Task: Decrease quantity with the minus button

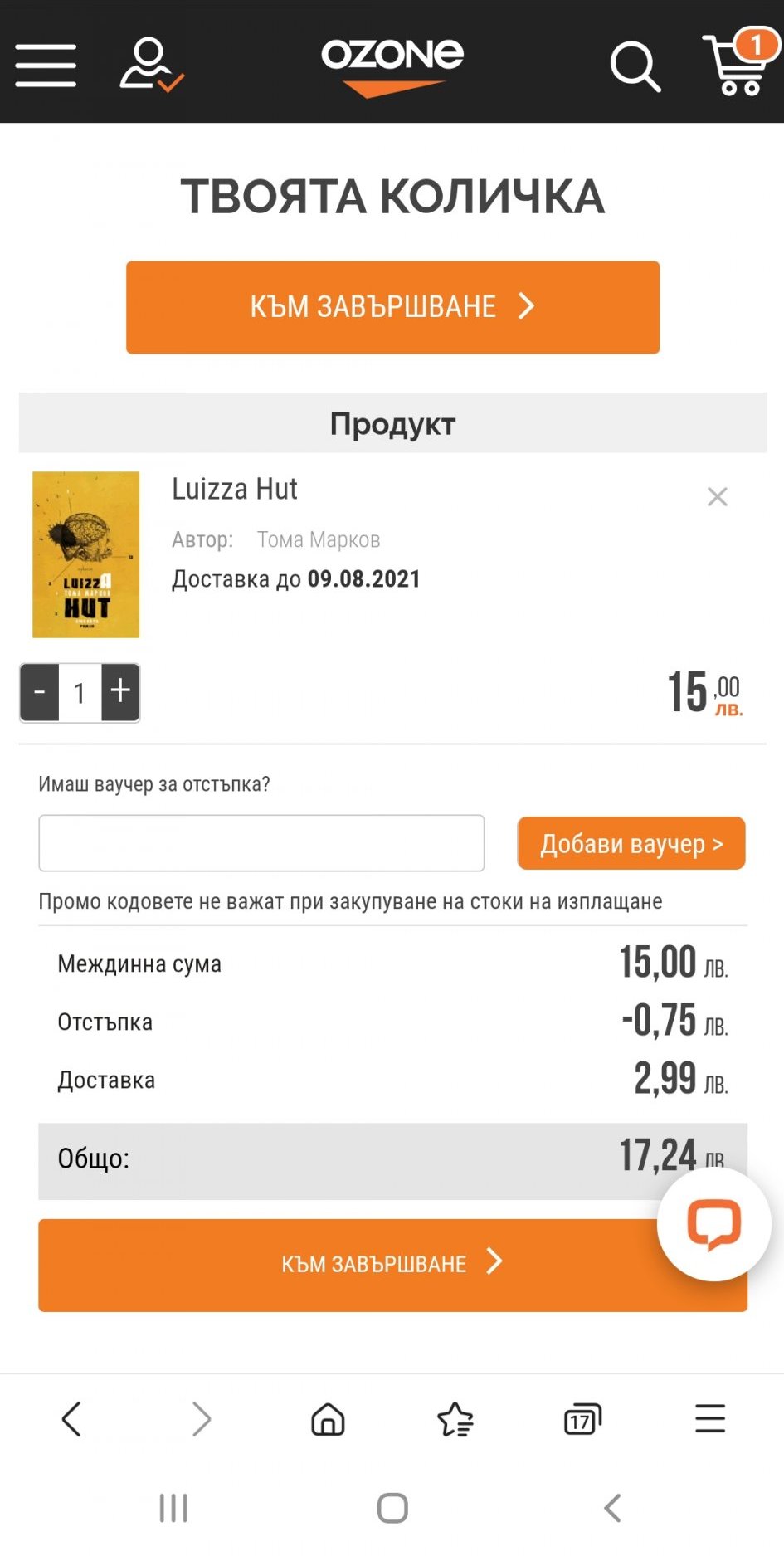Action: click(x=40, y=692)
